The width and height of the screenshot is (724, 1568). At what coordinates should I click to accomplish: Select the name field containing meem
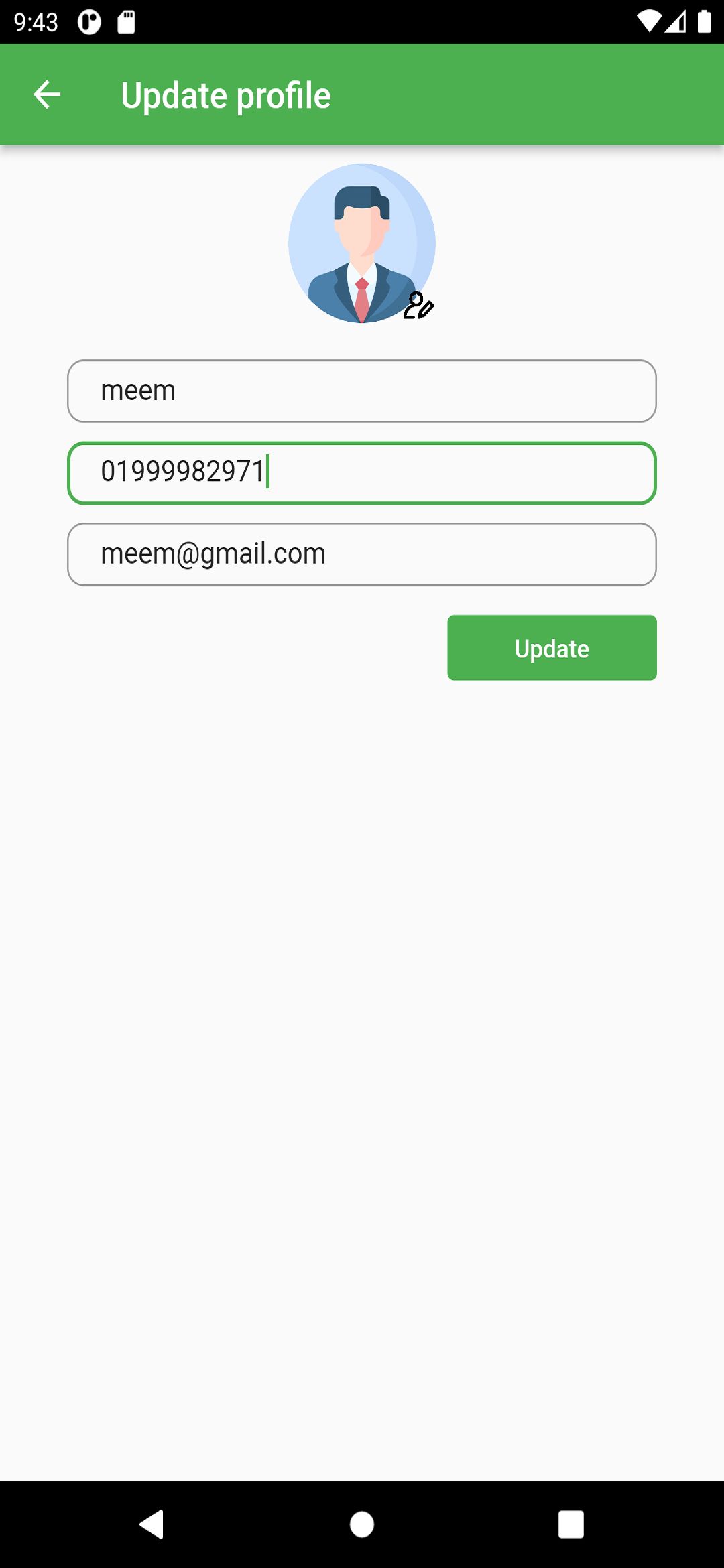click(x=362, y=391)
